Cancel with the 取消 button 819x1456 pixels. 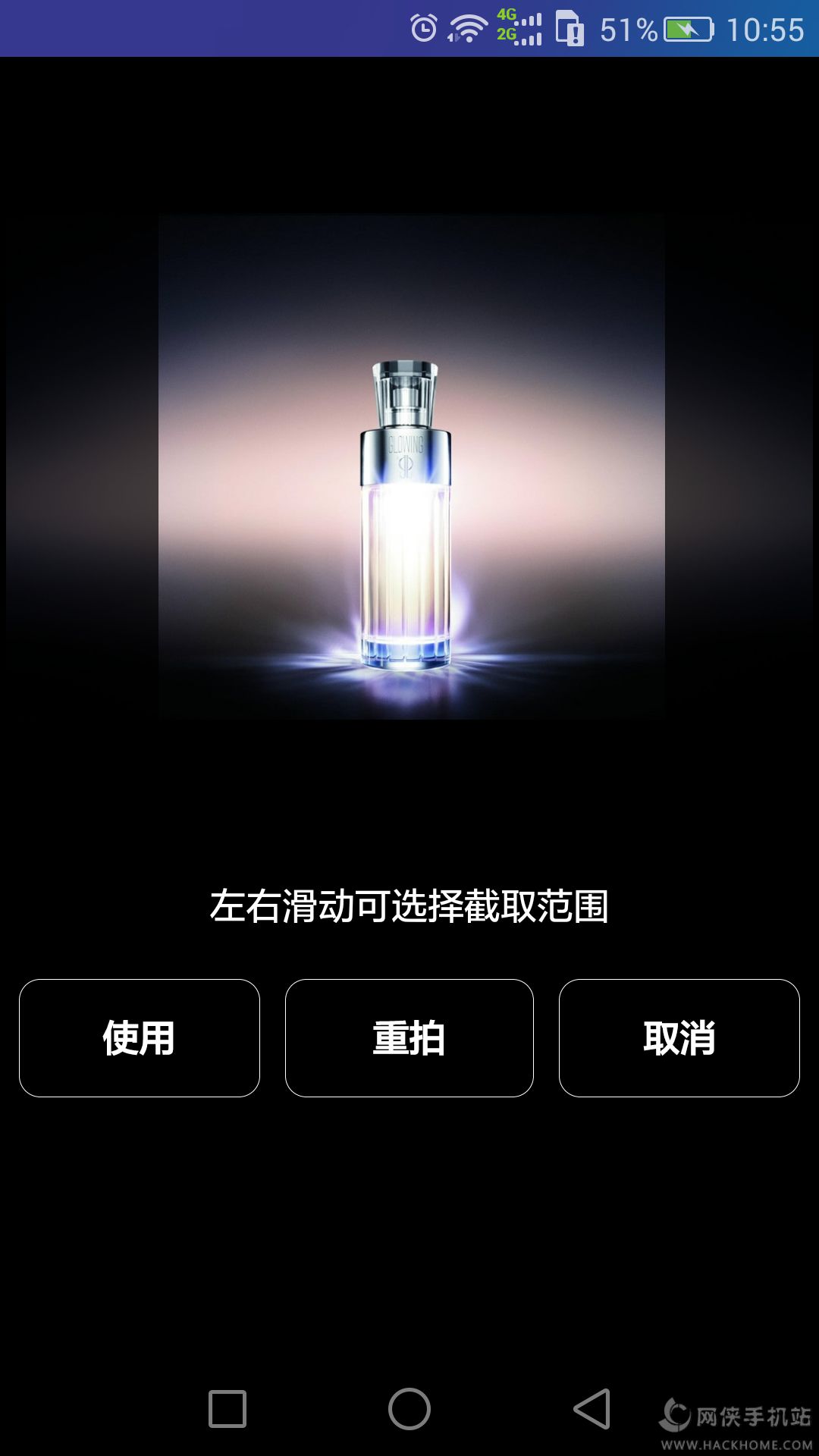pyautogui.click(x=679, y=1037)
